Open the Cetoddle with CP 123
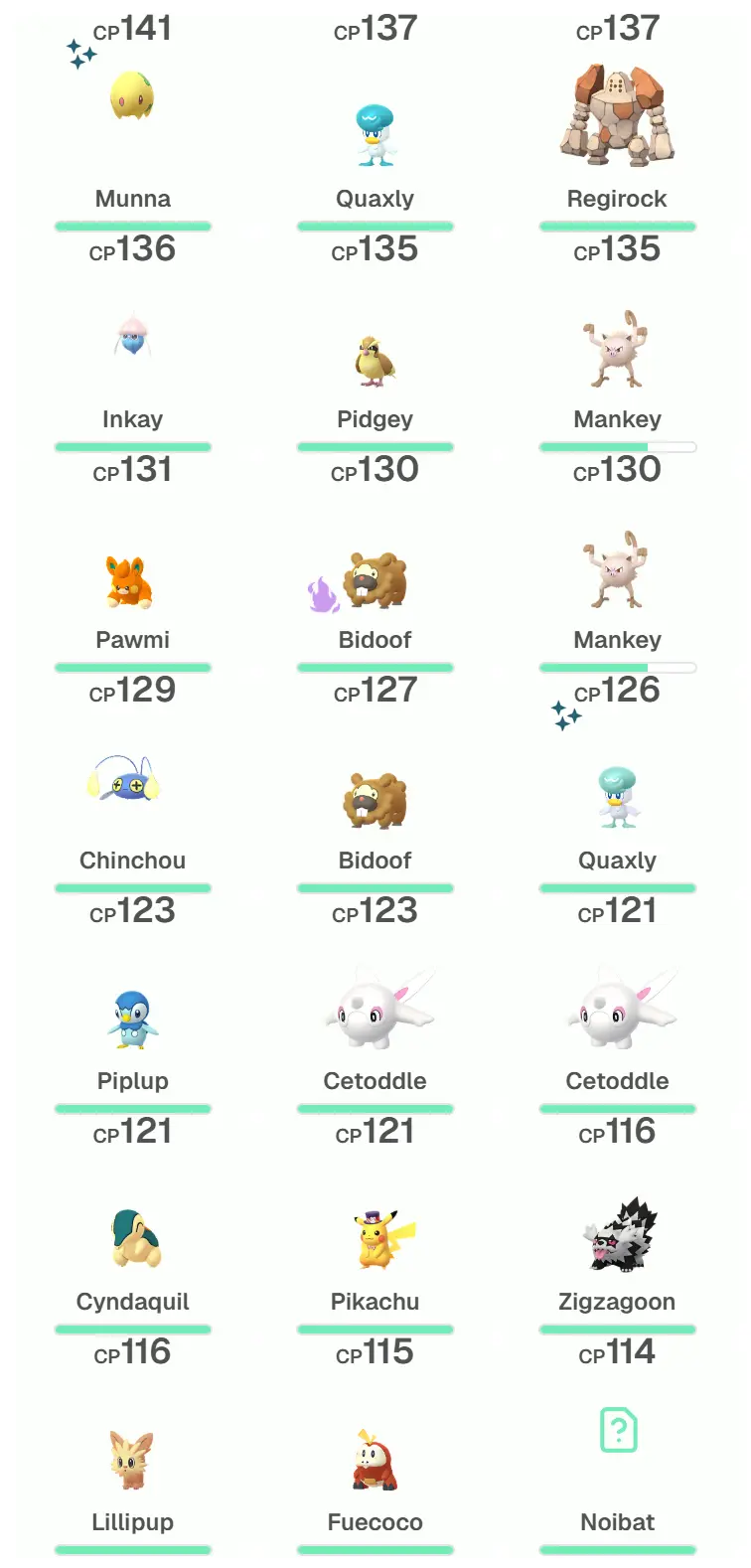This screenshot has height=1568, width=751. tap(375, 1014)
